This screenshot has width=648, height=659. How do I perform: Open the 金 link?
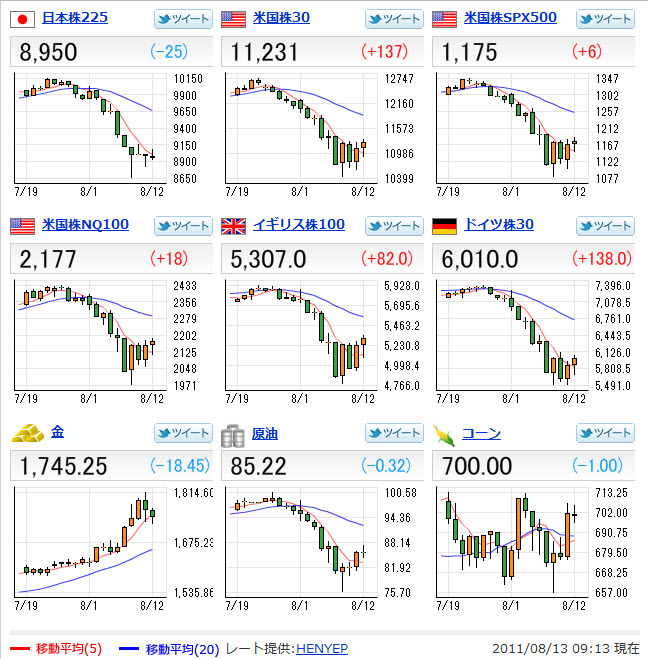(57, 432)
